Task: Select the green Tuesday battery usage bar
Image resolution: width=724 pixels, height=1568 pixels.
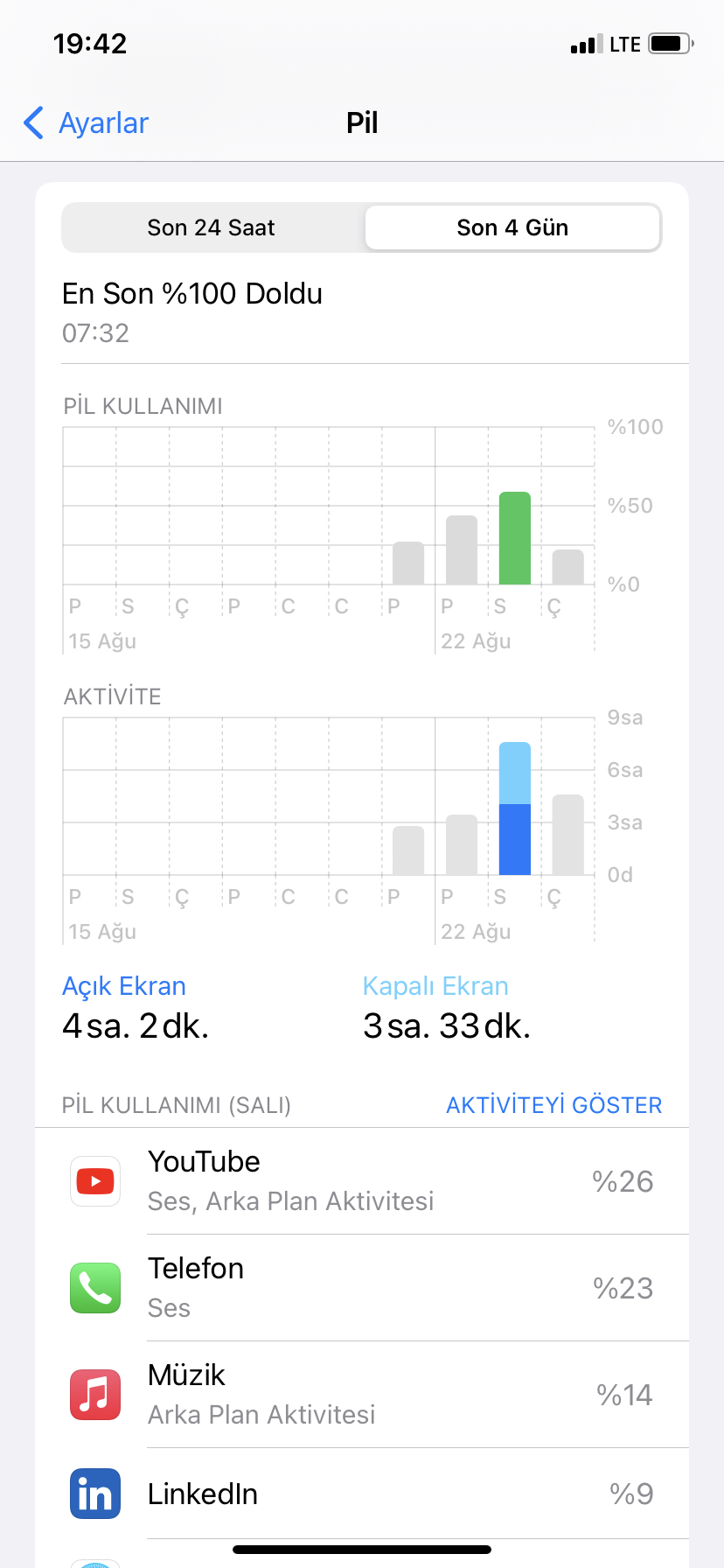Action: tap(515, 538)
